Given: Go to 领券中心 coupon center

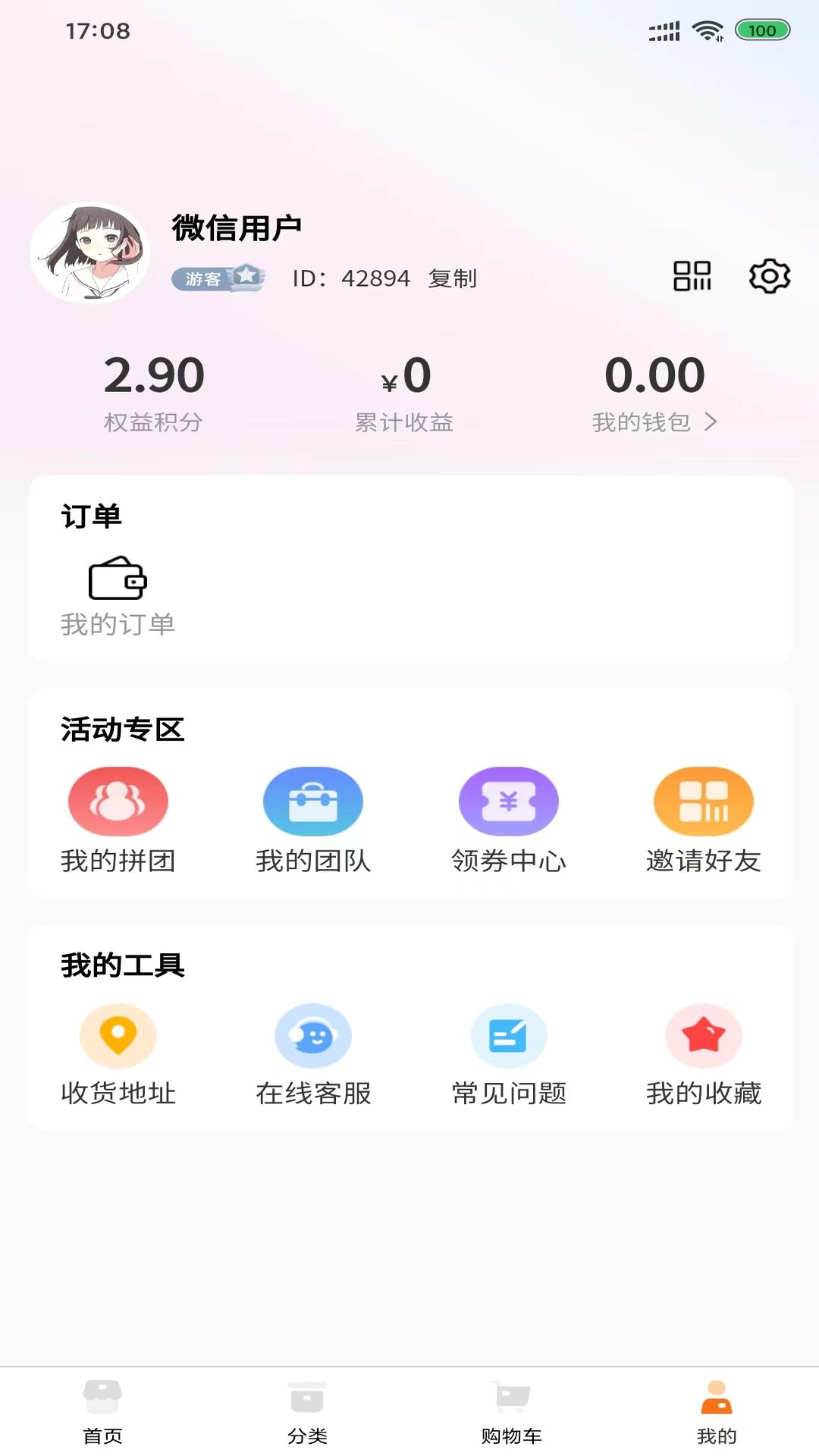Looking at the screenshot, I should [508, 821].
